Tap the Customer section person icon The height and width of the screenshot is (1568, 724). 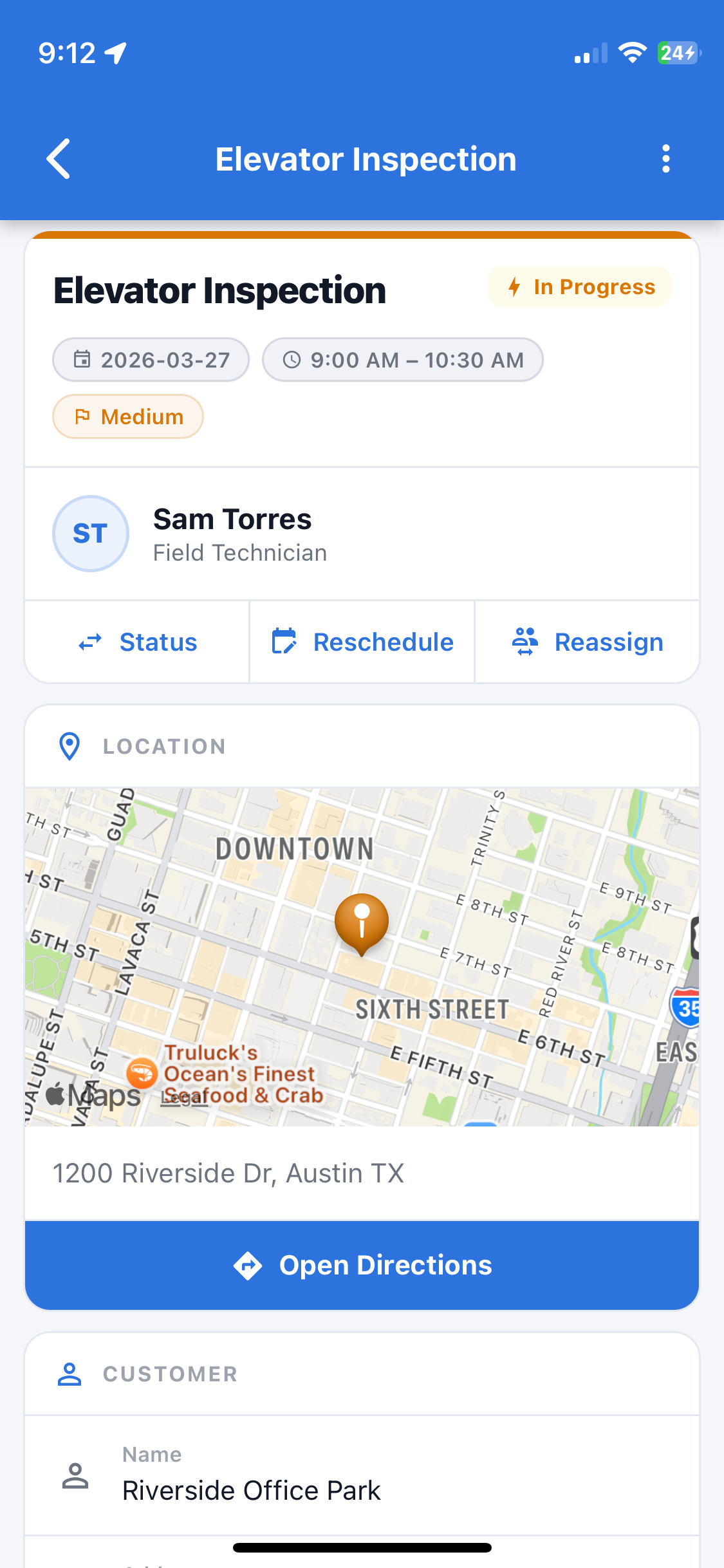(x=69, y=1373)
